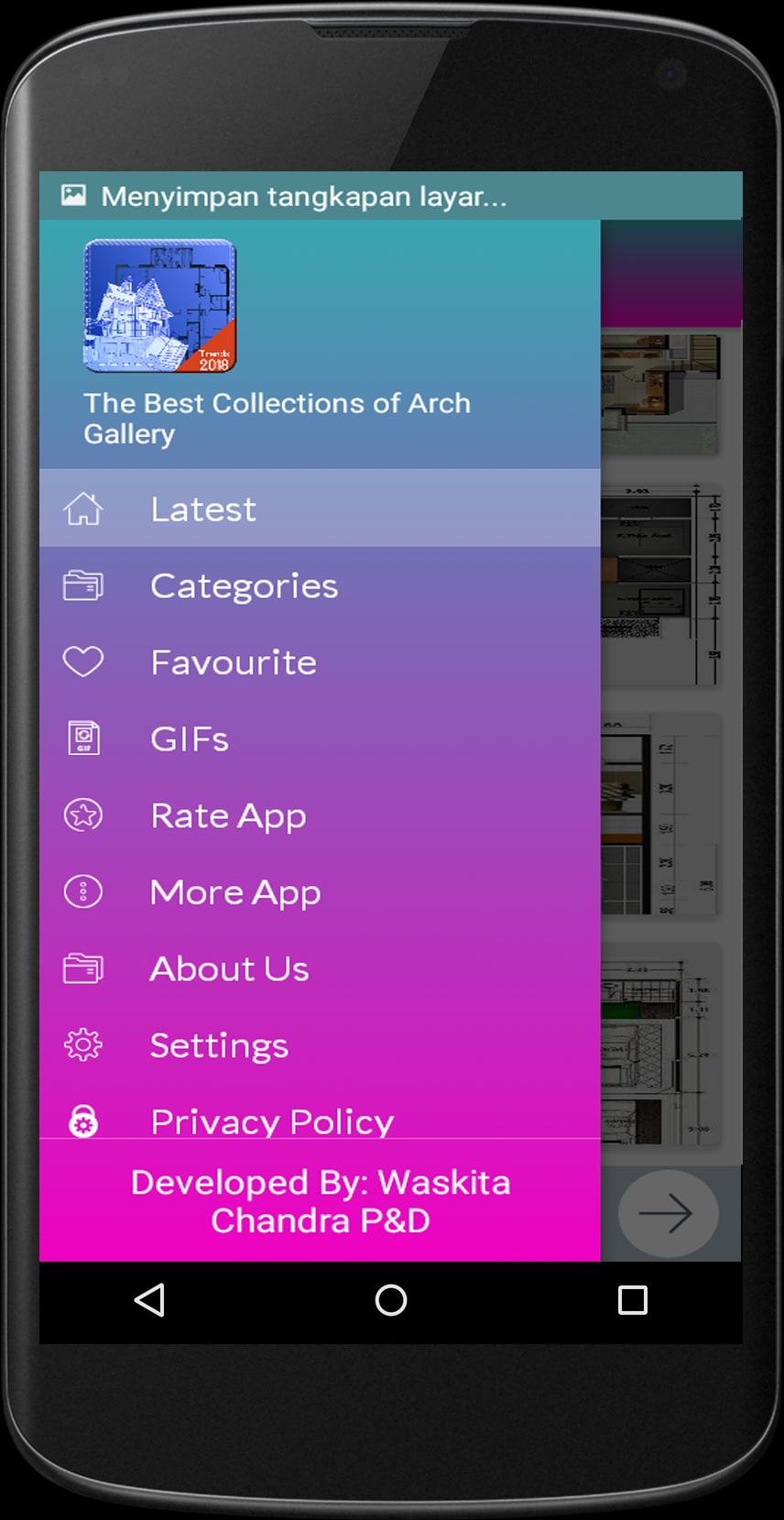View the About Us page
This screenshot has height=1520, width=784.
[x=229, y=968]
